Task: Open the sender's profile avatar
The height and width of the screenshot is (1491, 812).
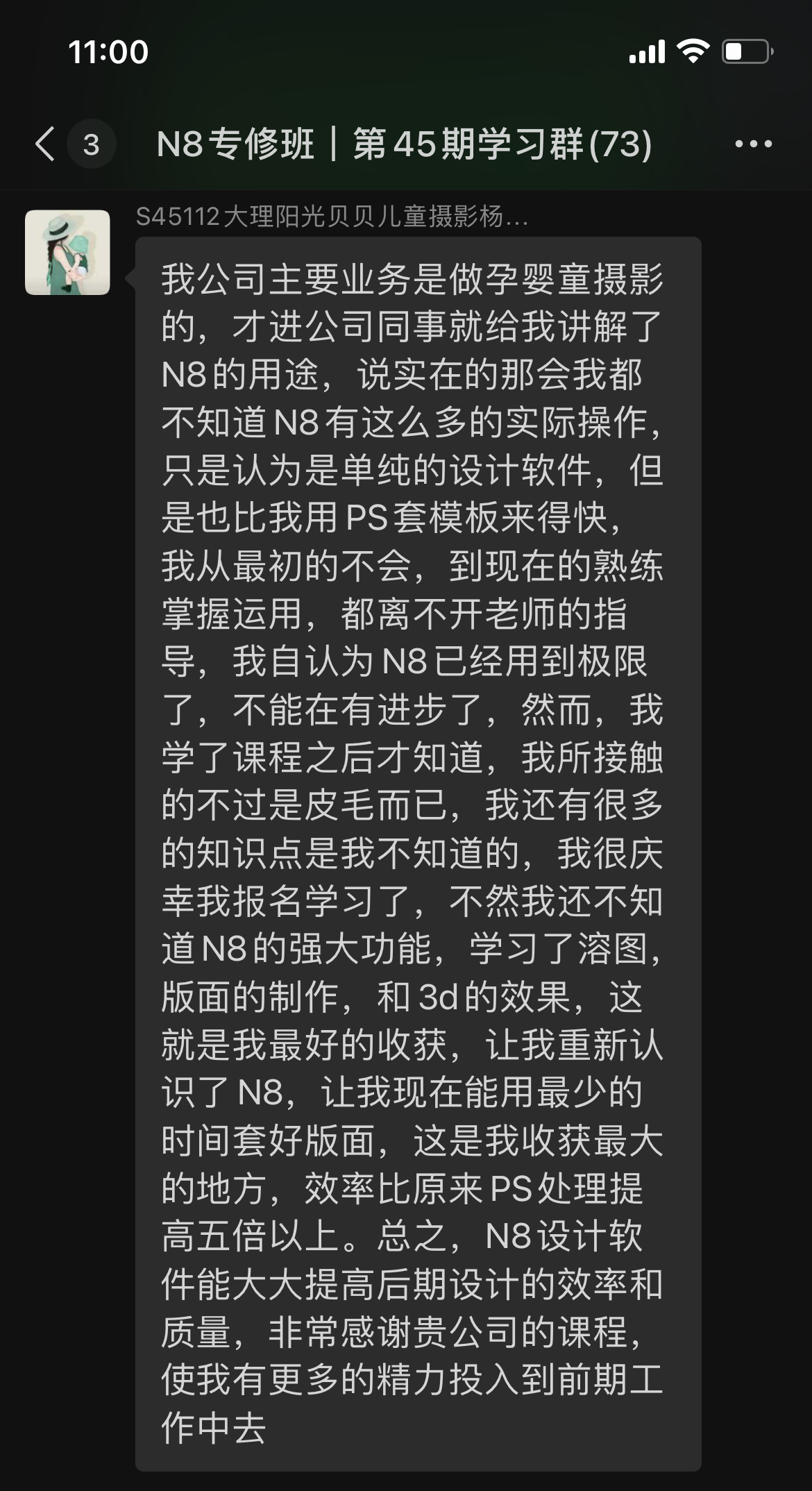Action: click(67, 253)
